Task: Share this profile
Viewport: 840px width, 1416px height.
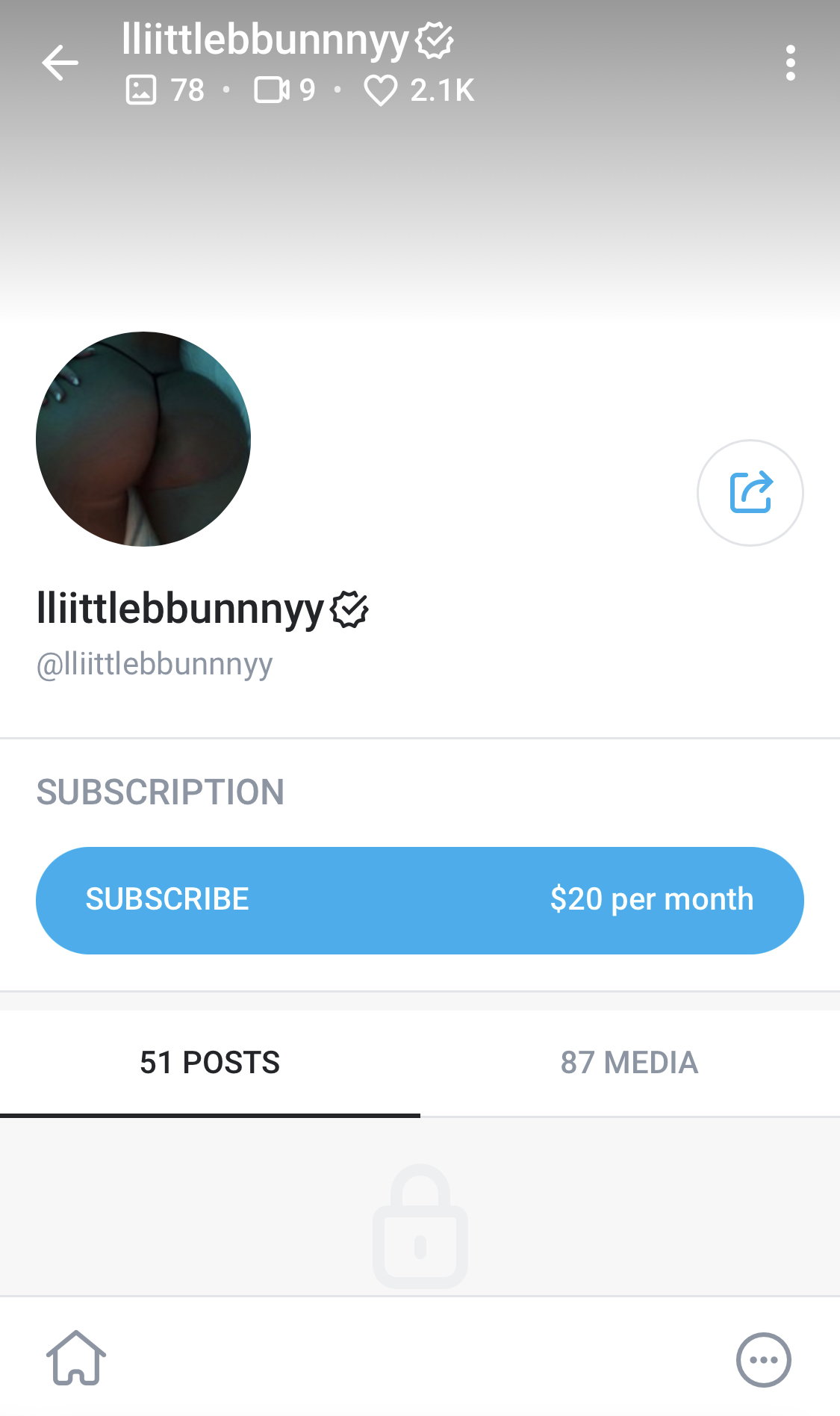Action: [x=750, y=493]
